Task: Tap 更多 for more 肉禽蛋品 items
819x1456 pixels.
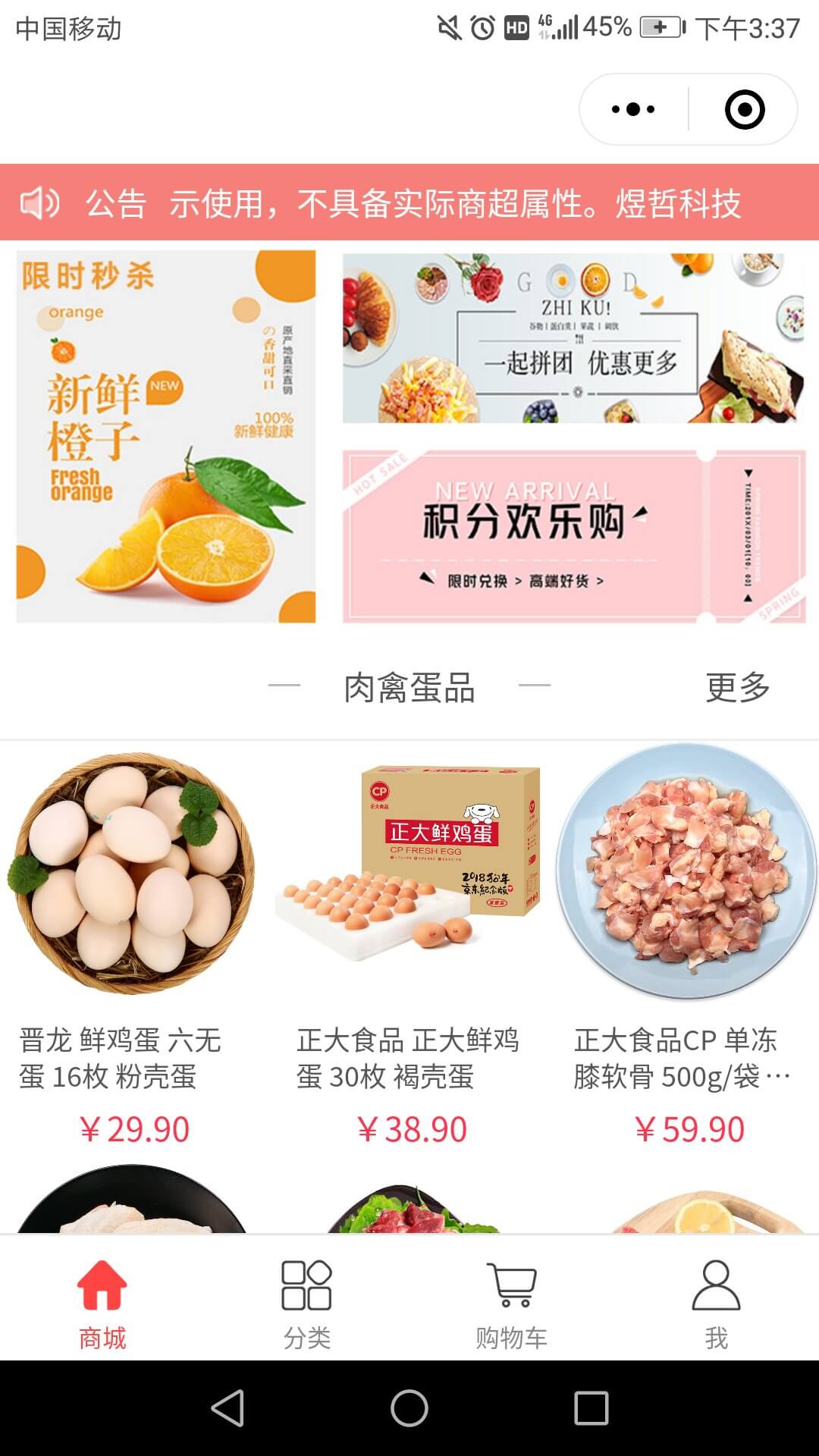Action: coord(737,687)
